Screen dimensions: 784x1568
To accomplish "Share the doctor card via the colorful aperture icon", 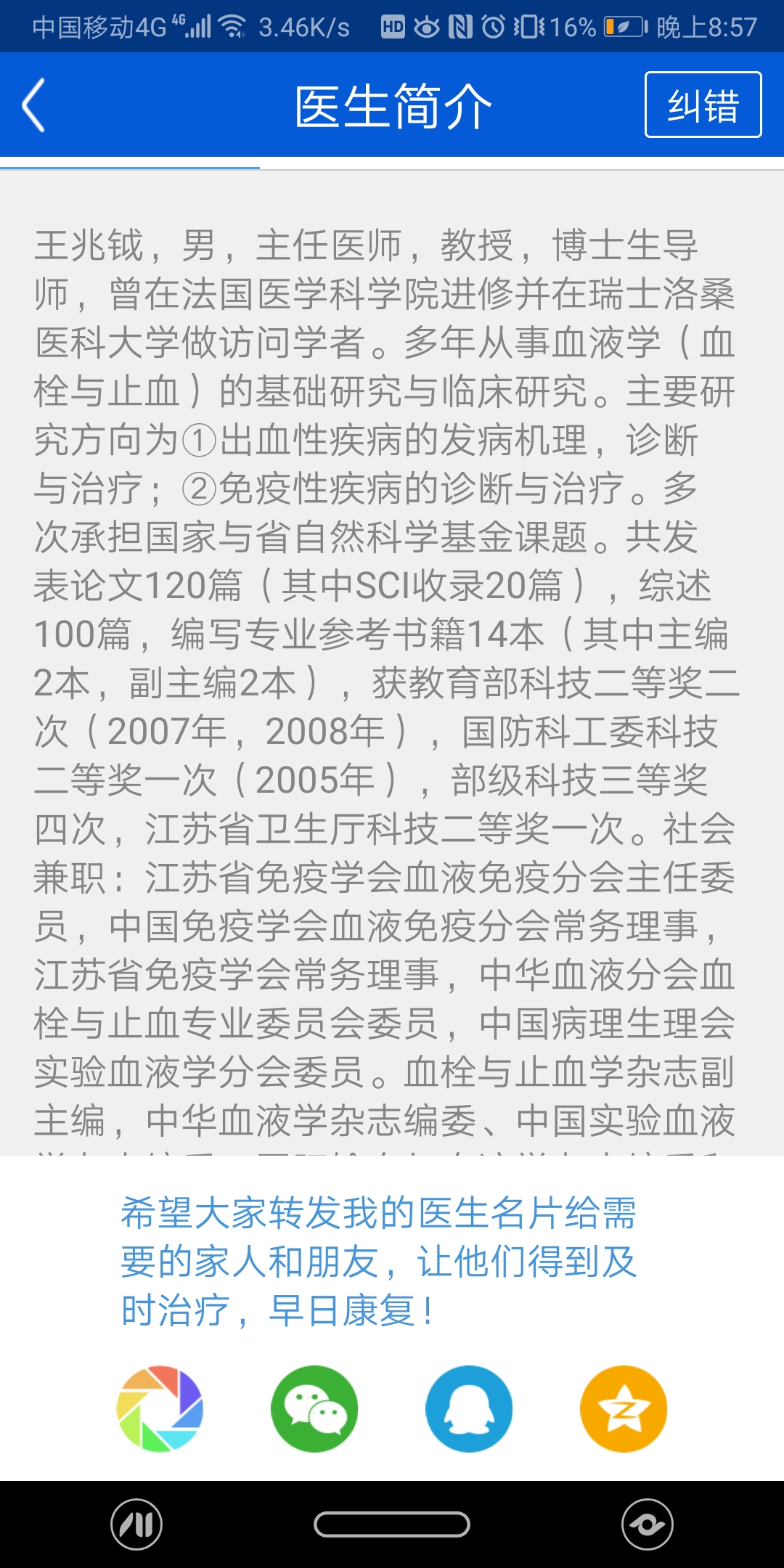I will 160,1408.
